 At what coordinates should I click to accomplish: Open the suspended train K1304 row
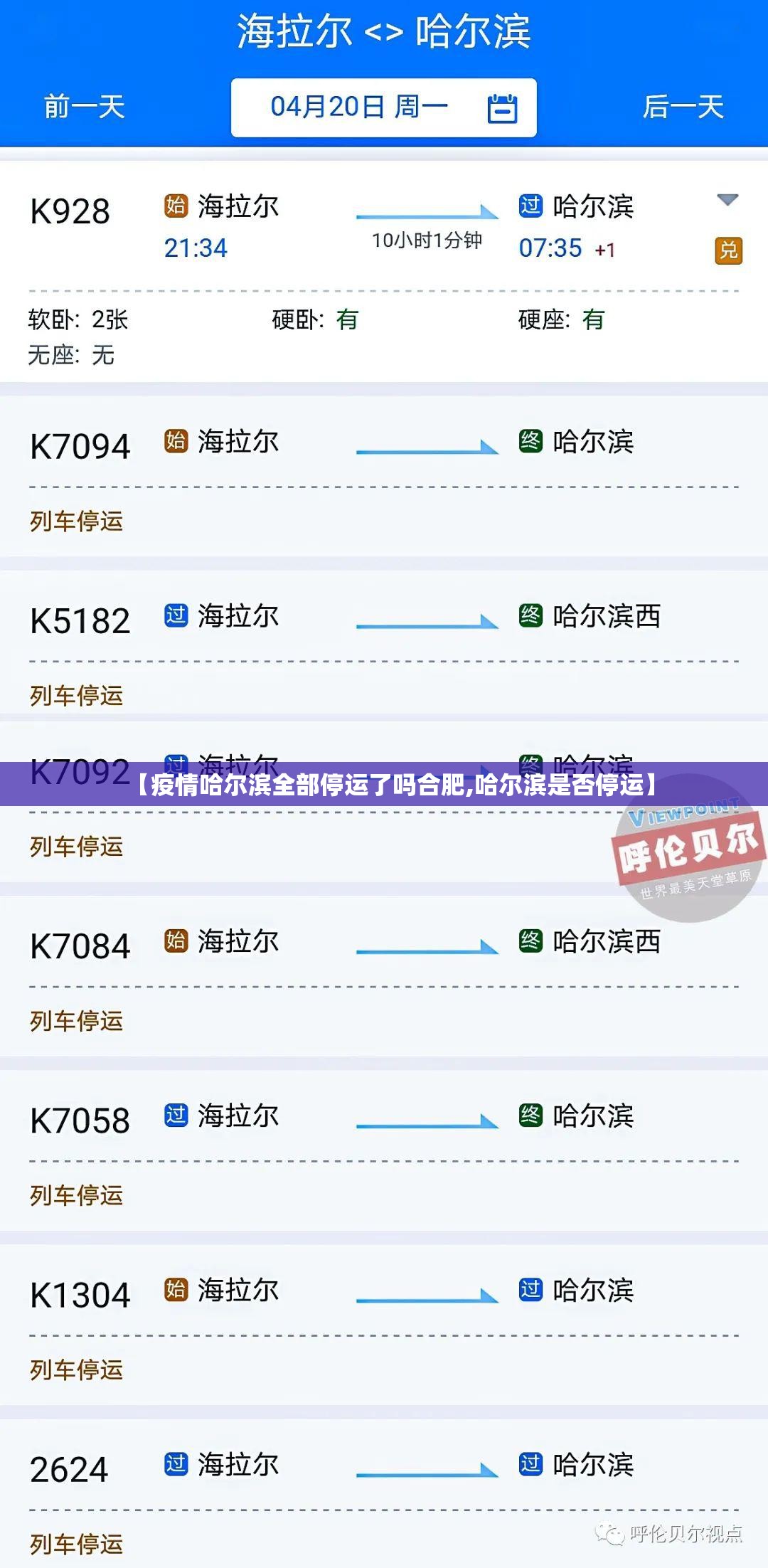pos(384,1323)
